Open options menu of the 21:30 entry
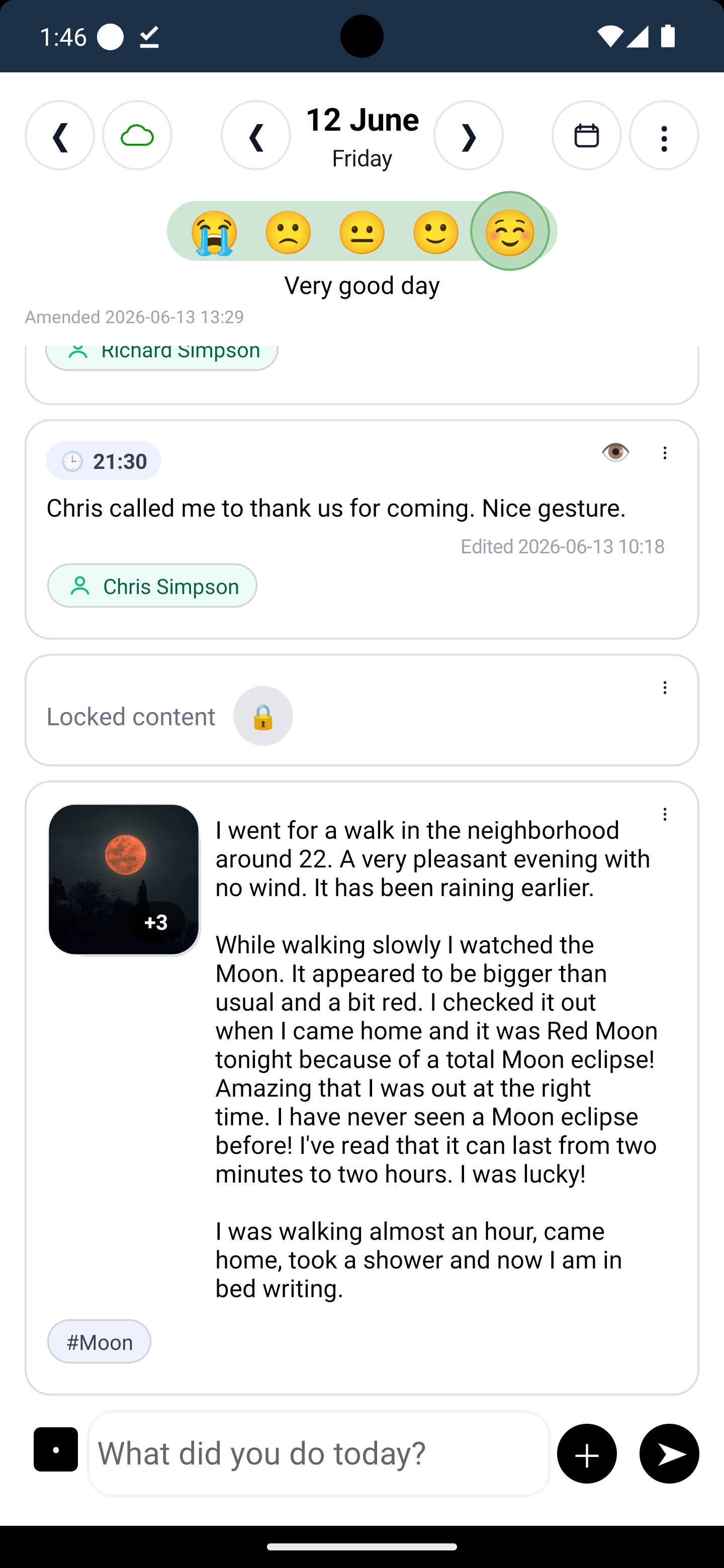The image size is (724, 1568). (x=665, y=453)
